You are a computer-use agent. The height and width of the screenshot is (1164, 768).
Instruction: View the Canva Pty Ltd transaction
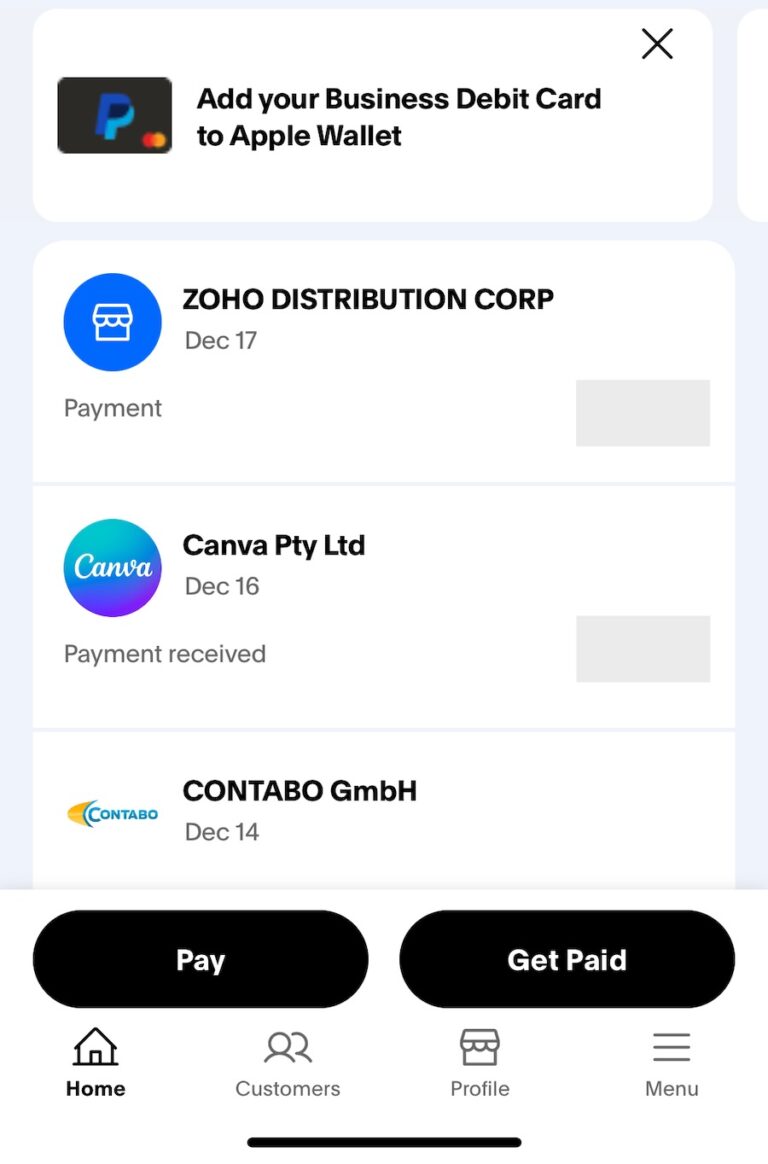point(274,546)
